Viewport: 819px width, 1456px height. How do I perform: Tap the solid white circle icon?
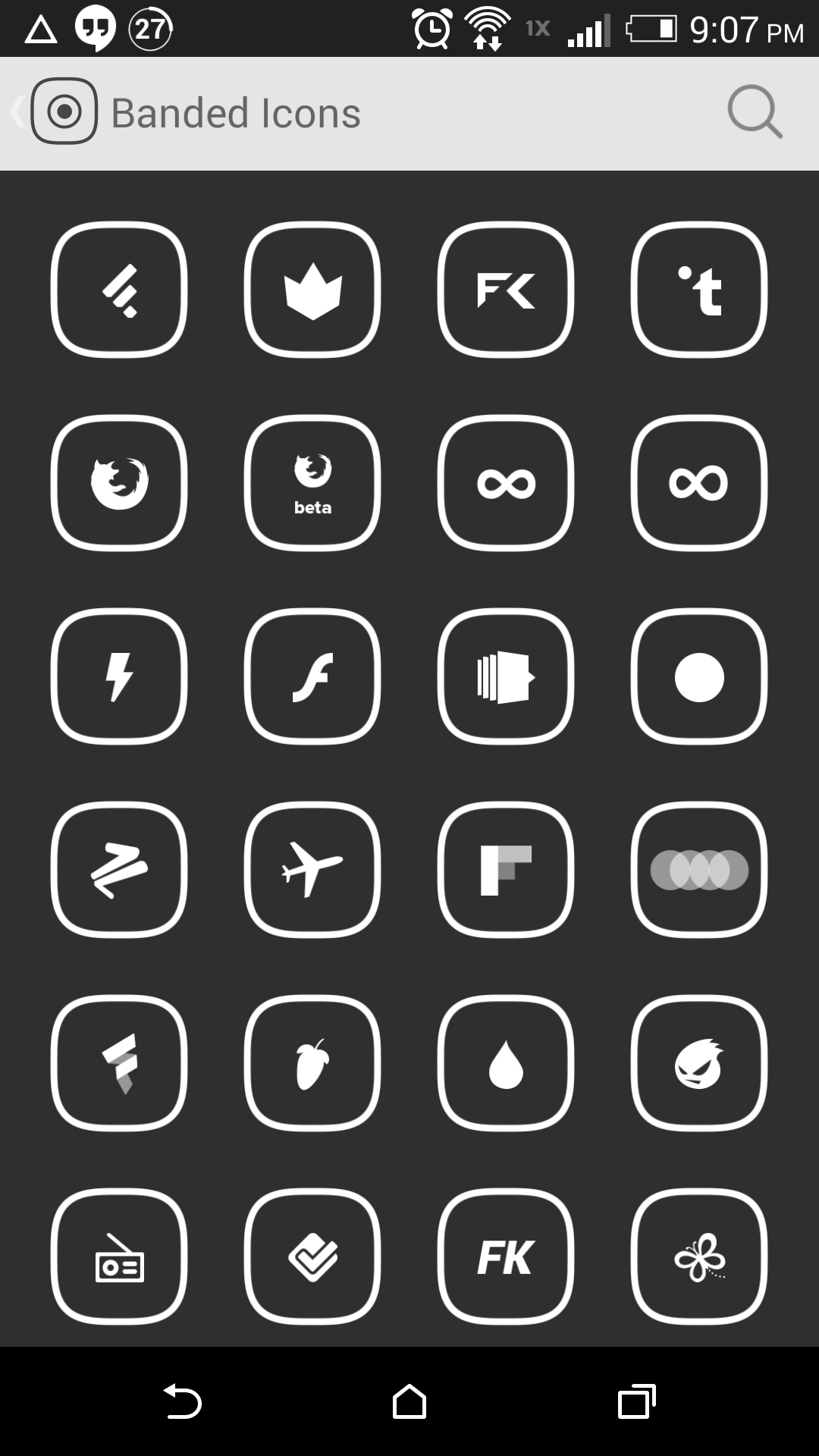click(x=699, y=676)
